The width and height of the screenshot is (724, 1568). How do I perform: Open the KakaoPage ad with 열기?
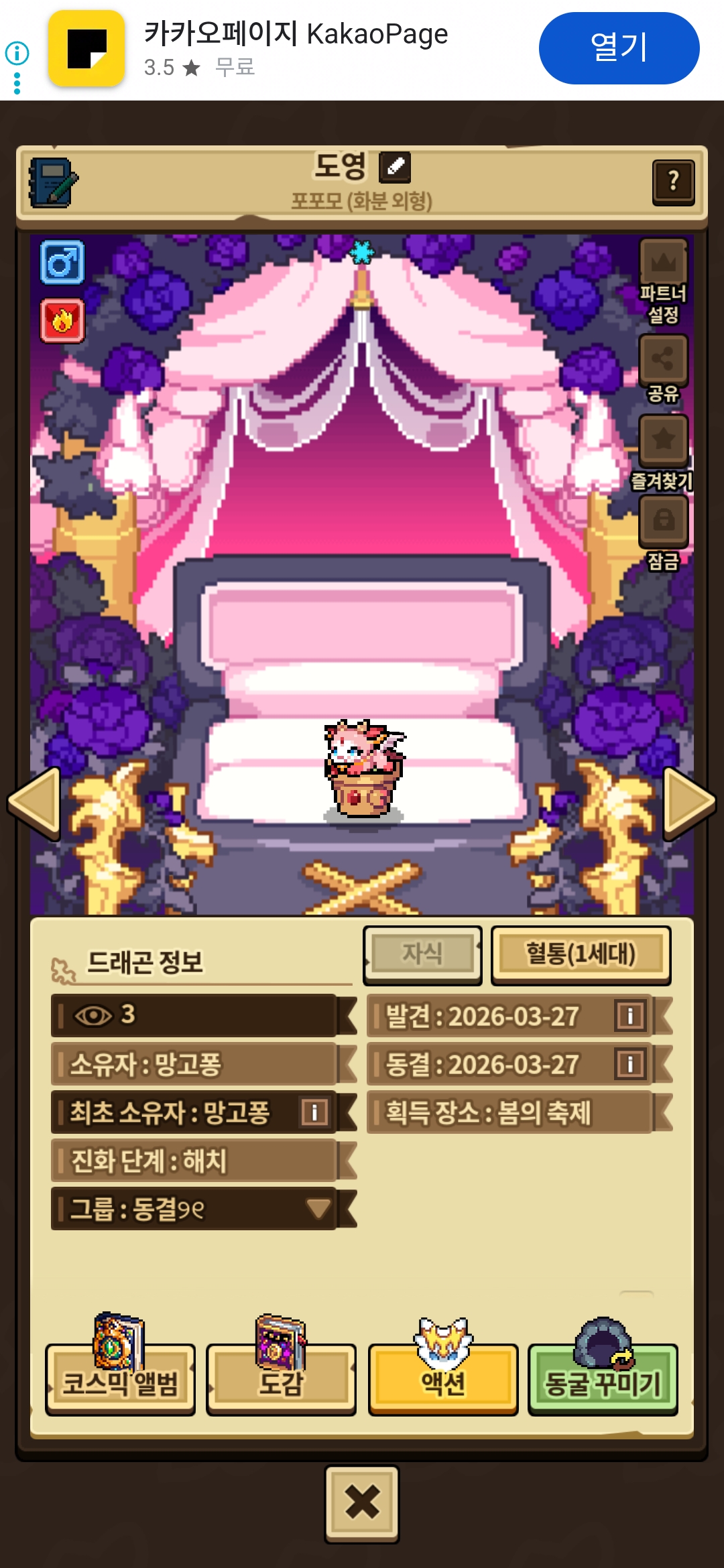tap(618, 48)
